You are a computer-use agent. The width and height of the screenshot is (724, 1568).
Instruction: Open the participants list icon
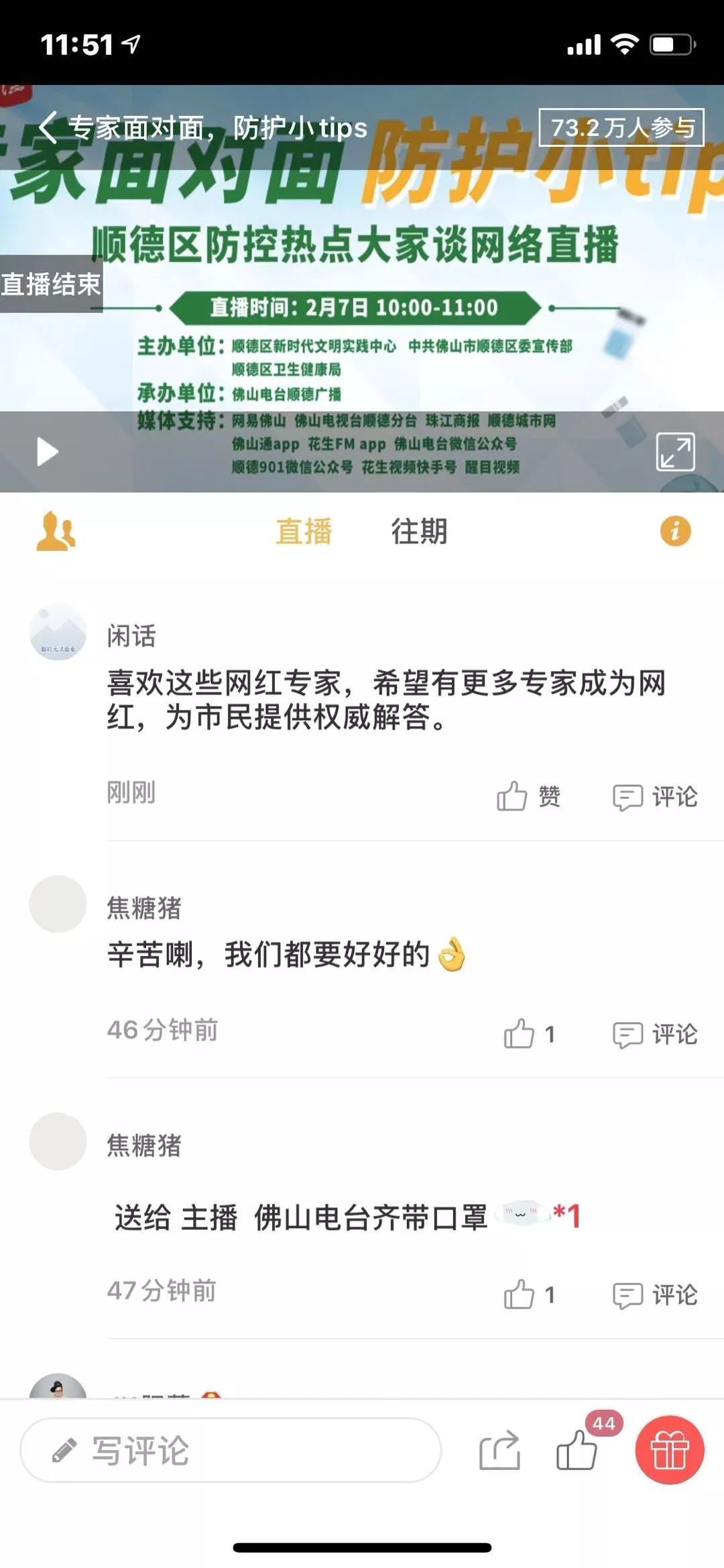(x=55, y=531)
